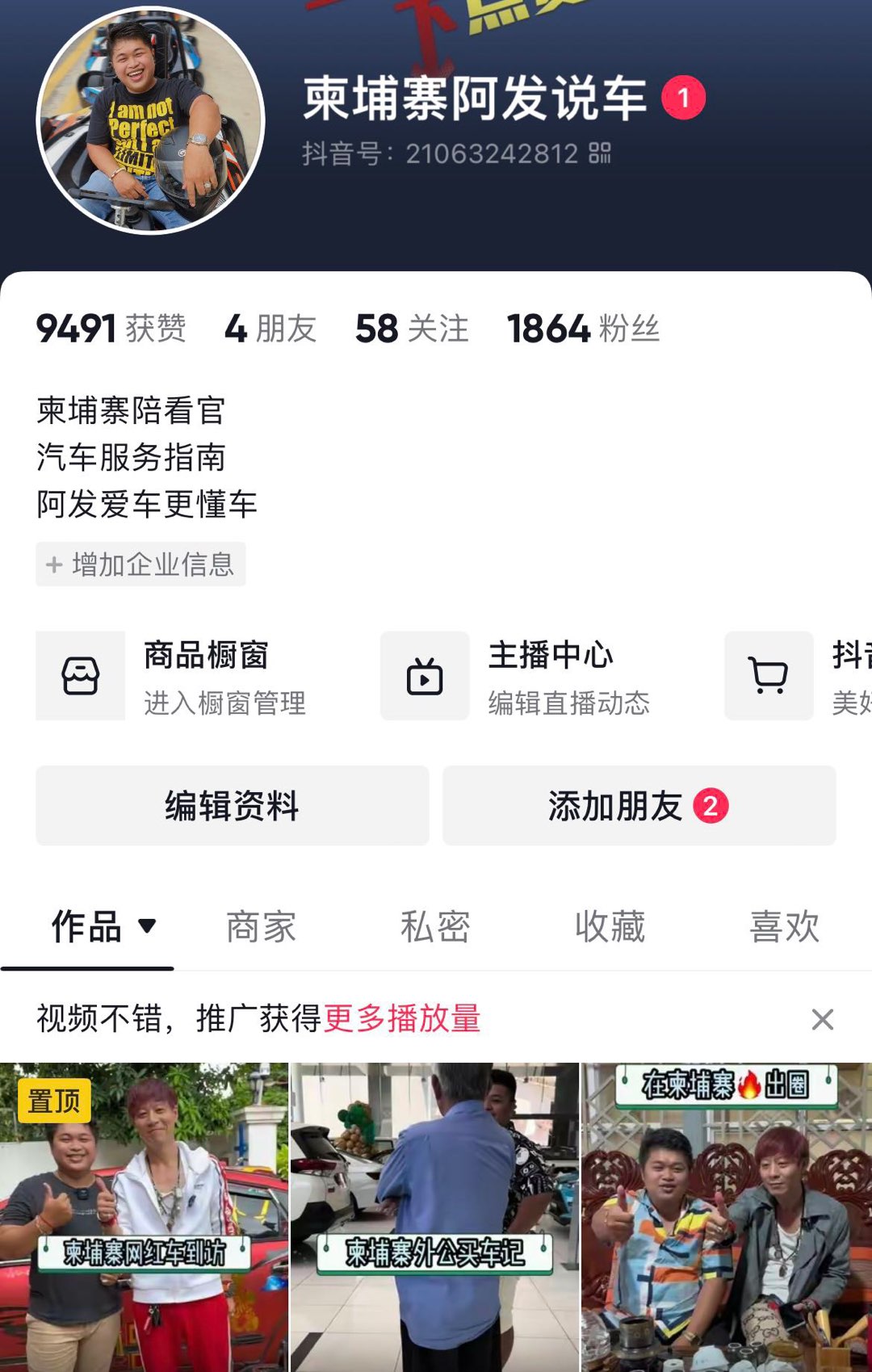
Task: Open the video 柬埔寨外公买车记
Action: tap(434, 1217)
